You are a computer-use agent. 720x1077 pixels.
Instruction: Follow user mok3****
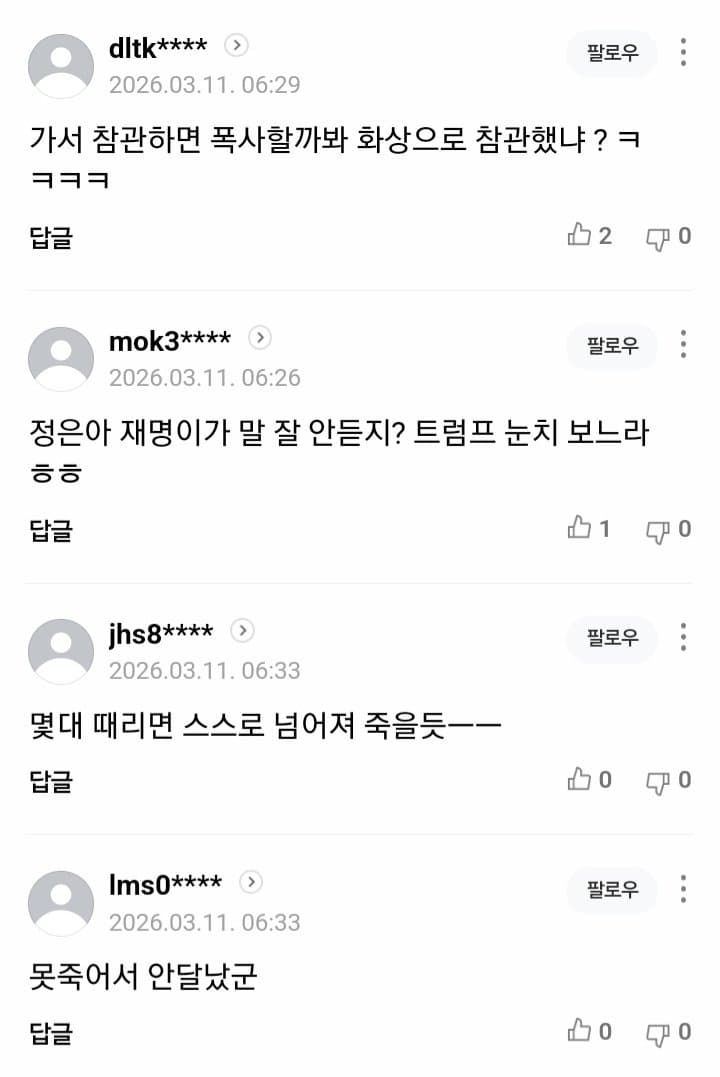click(x=612, y=346)
